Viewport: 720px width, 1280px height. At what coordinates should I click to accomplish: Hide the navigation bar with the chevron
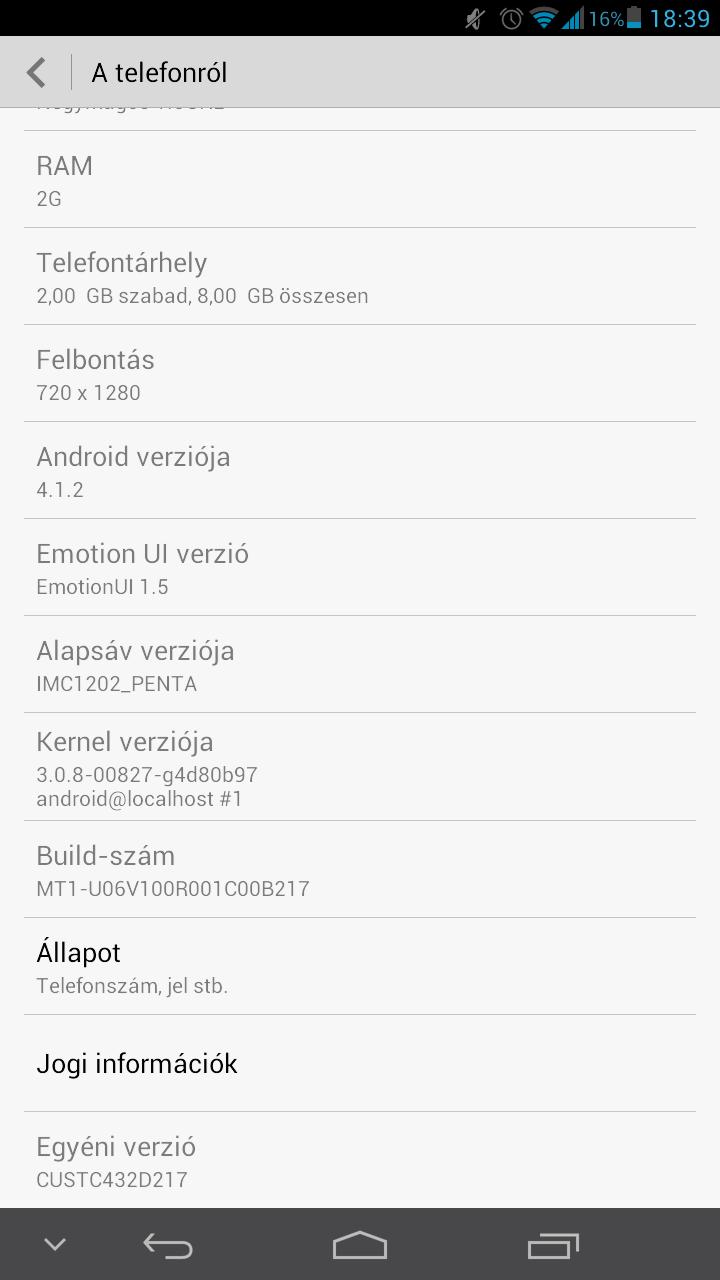55,1244
